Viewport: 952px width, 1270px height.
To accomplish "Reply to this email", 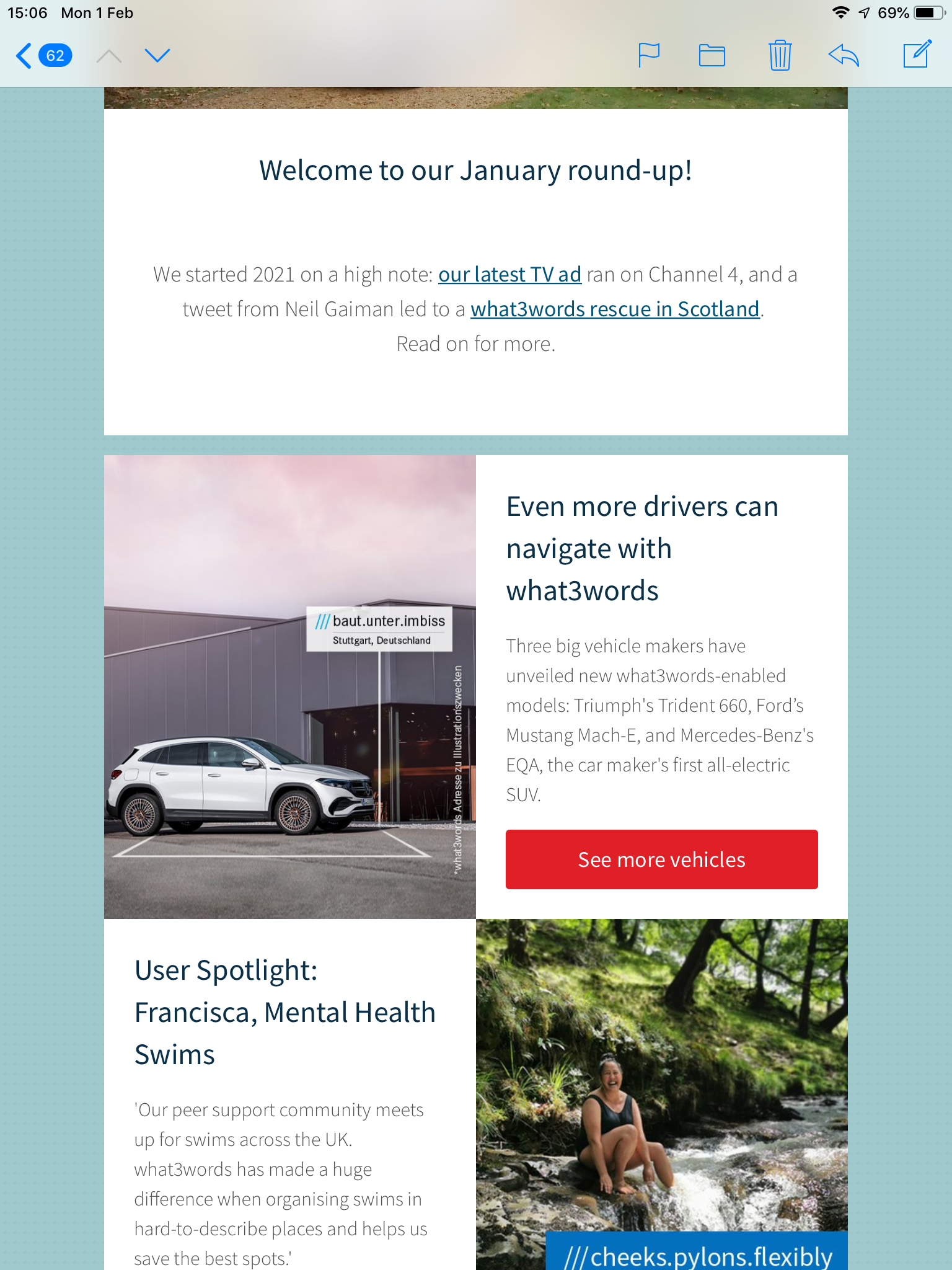I will pyautogui.click(x=844, y=56).
